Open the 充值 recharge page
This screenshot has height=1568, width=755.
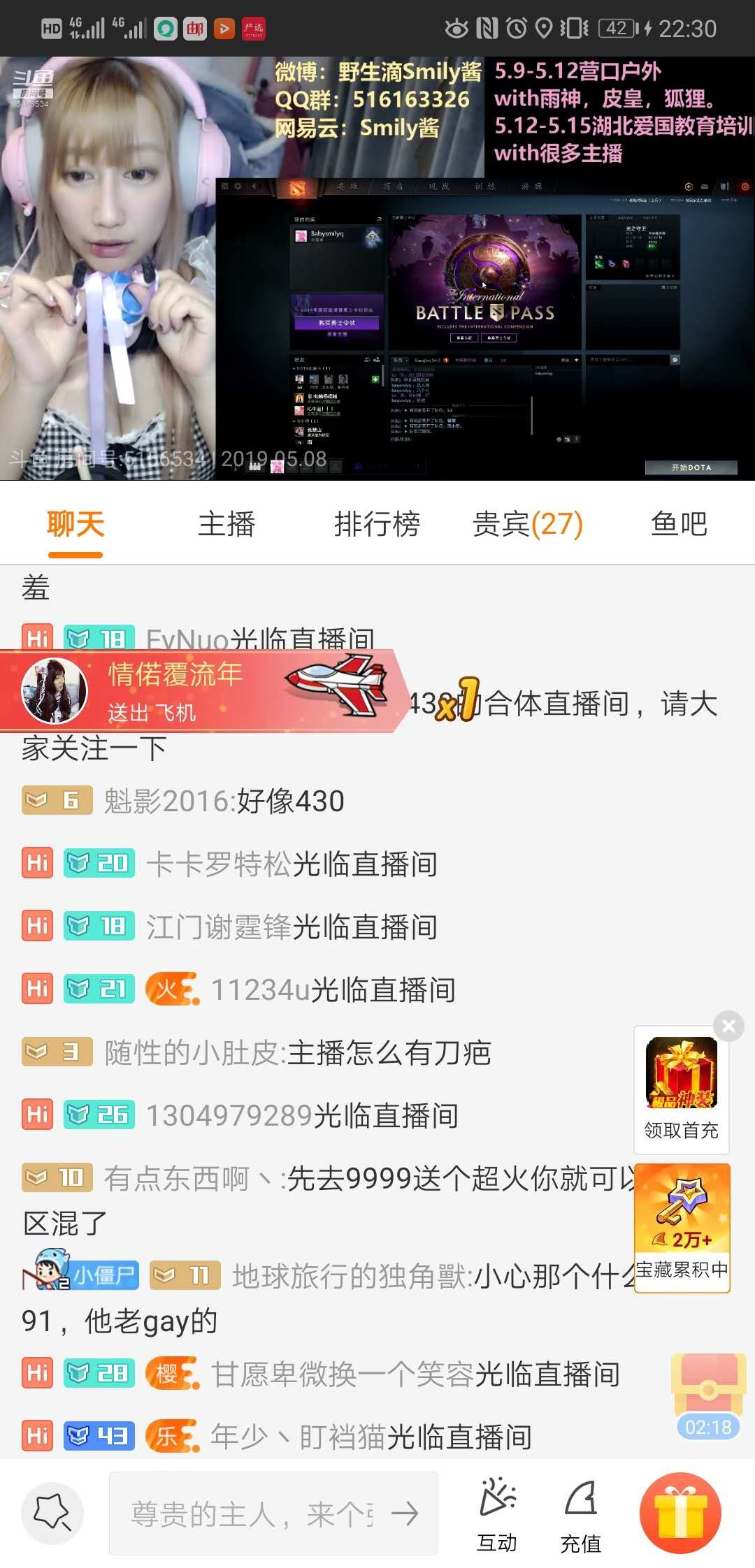[580, 1514]
